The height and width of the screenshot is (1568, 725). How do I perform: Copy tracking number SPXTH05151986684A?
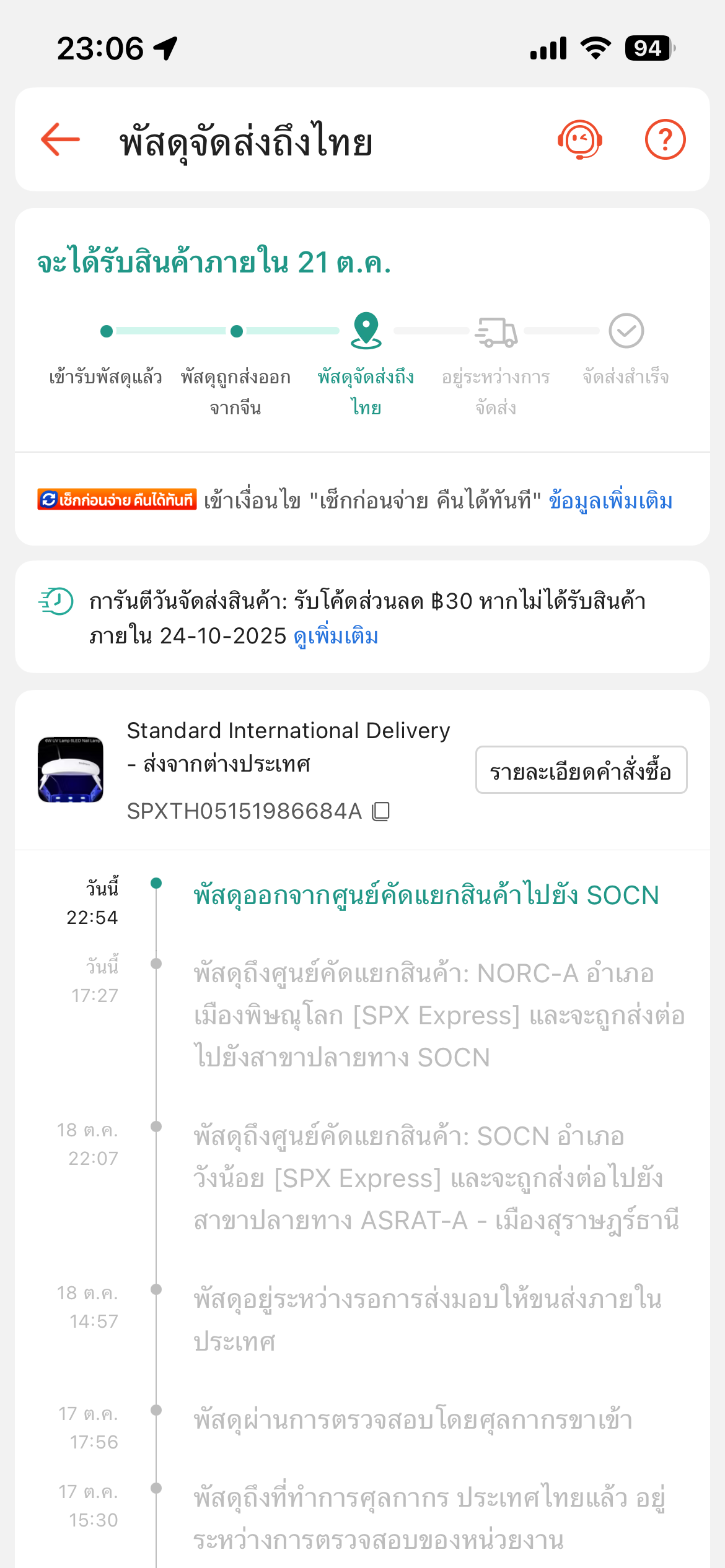[x=381, y=811]
